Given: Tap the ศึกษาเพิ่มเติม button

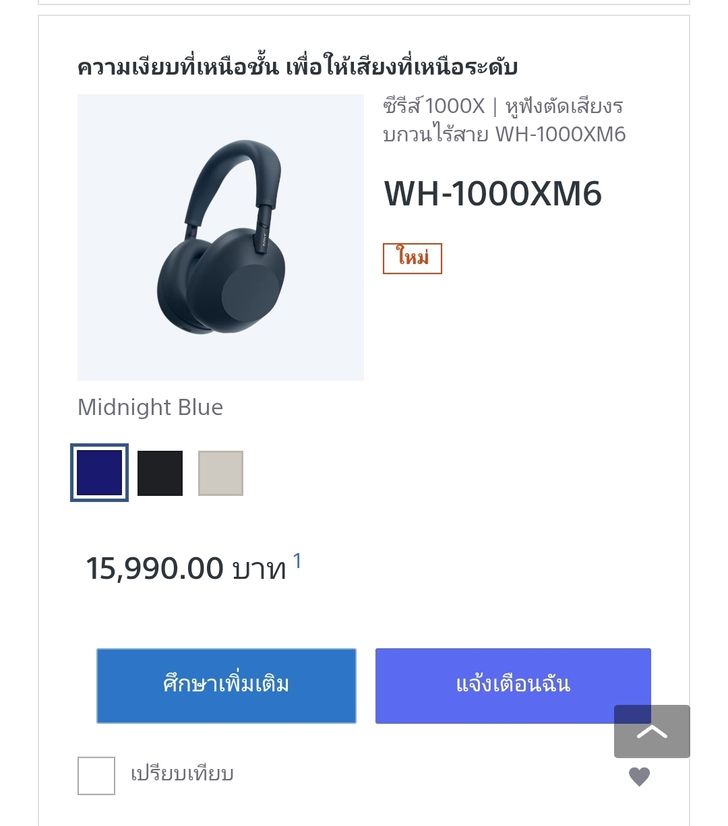Looking at the screenshot, I should pos(226,685).
